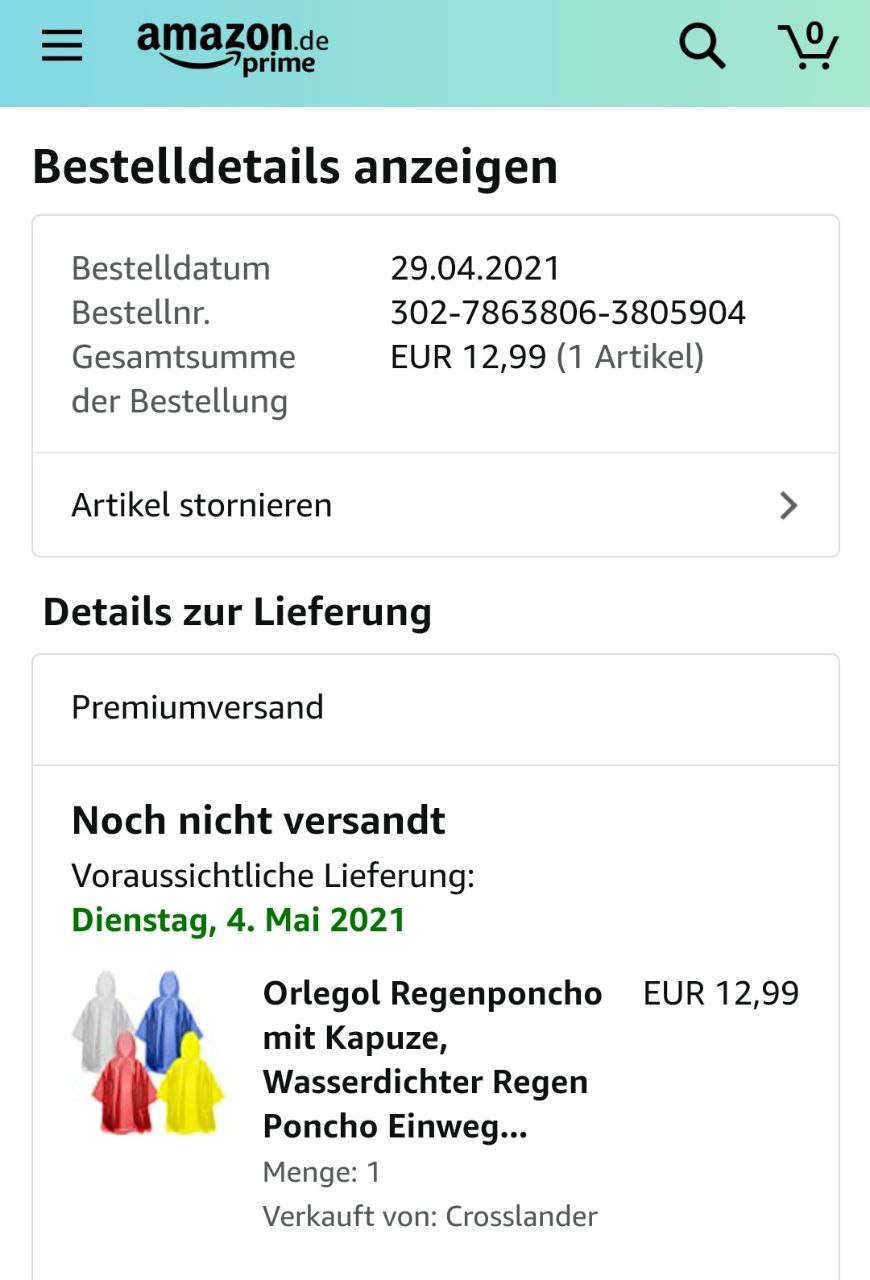This screenshot has height=1280, width=870.
Task: Open the Orlegol Regenponcho product link
Action: (433, 1060)
